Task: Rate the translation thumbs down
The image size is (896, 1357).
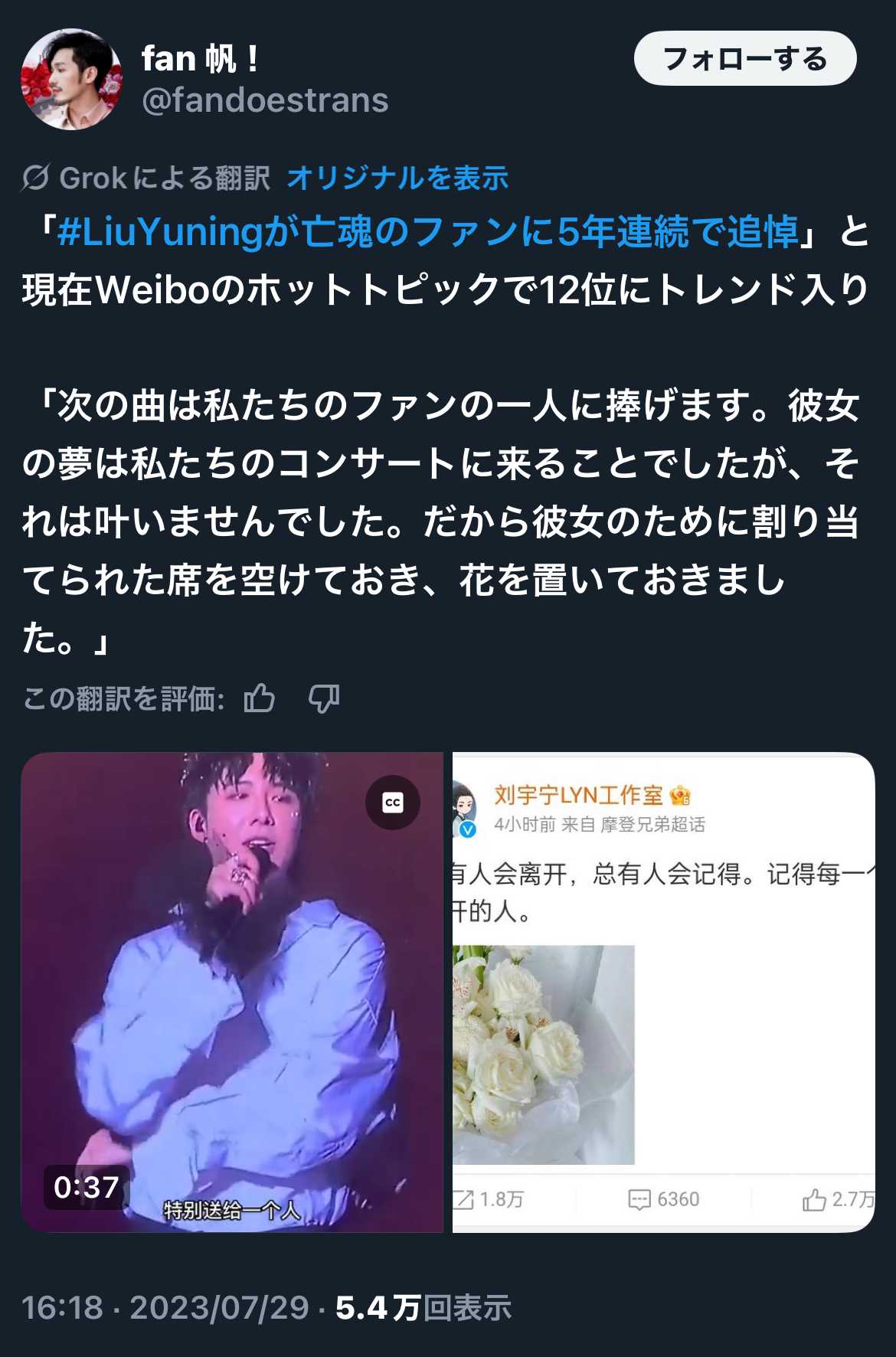Action: click(324, 698)
